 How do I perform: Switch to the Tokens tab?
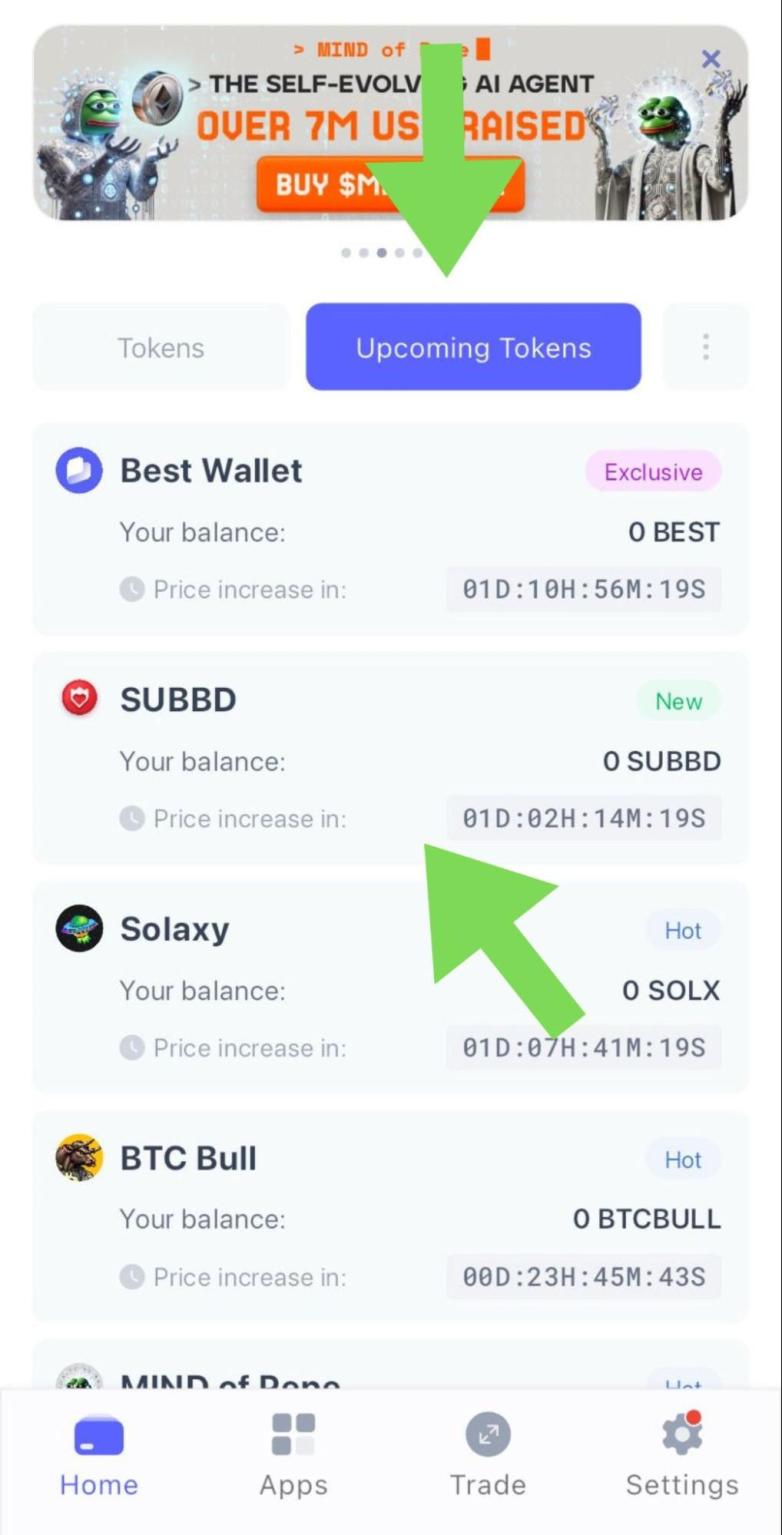click(x=160, y=347)
